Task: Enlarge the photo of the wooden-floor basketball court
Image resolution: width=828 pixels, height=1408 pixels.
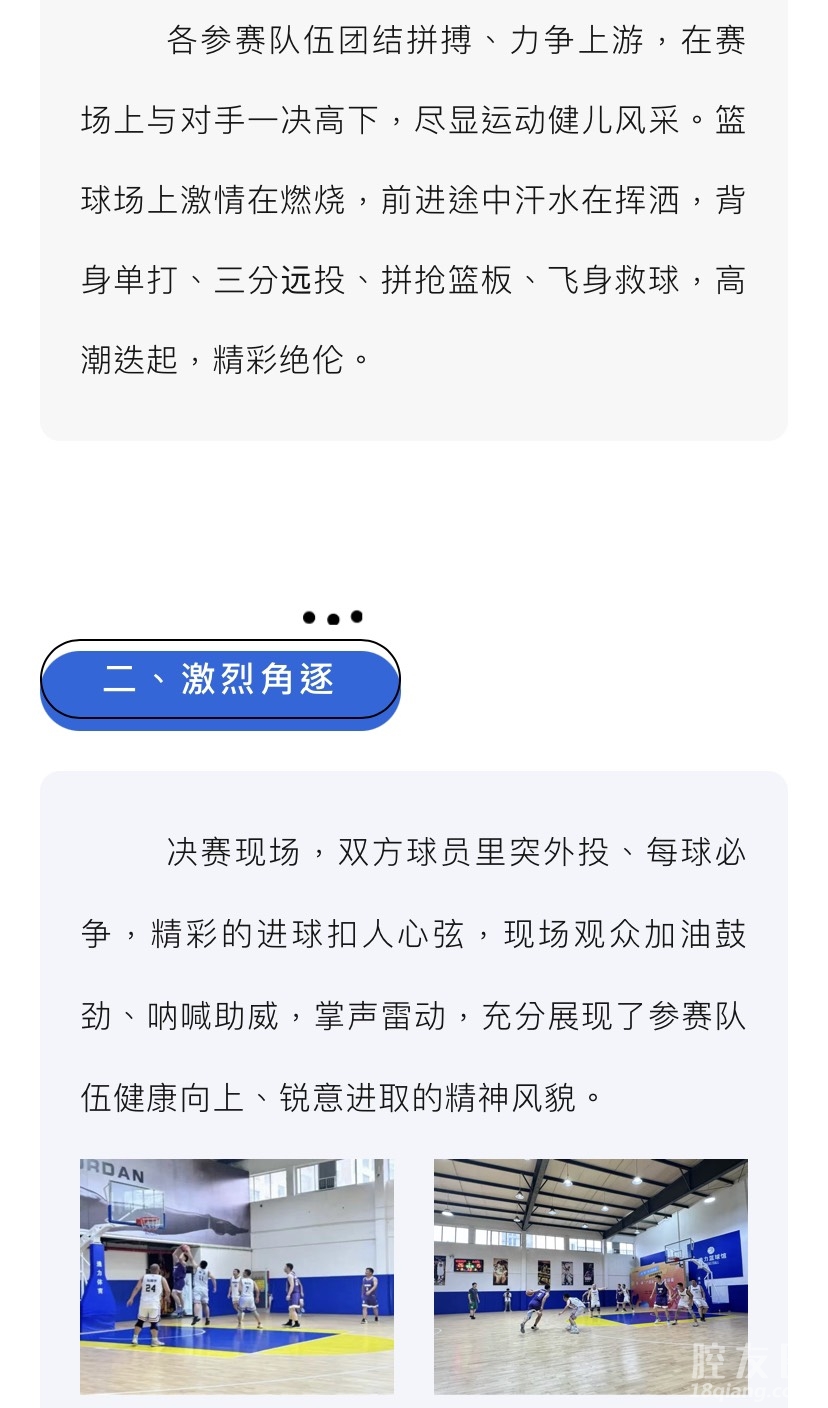Action: point(590,1275)
